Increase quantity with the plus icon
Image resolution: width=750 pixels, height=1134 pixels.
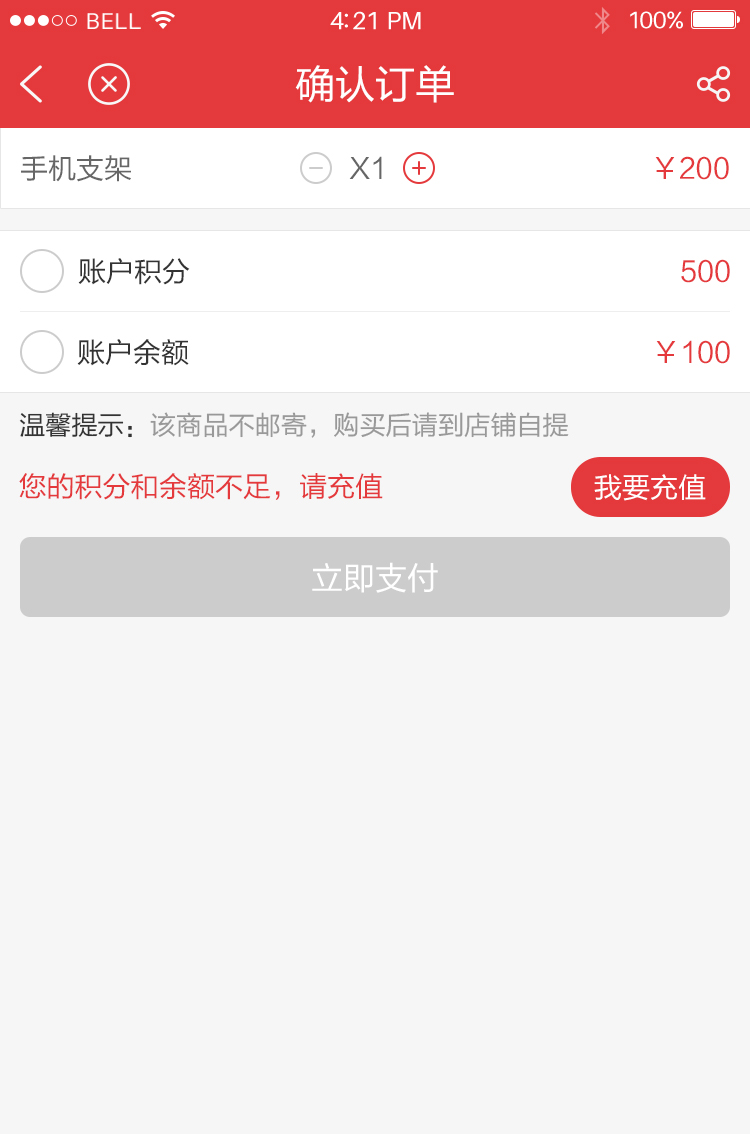pos(418,168)
